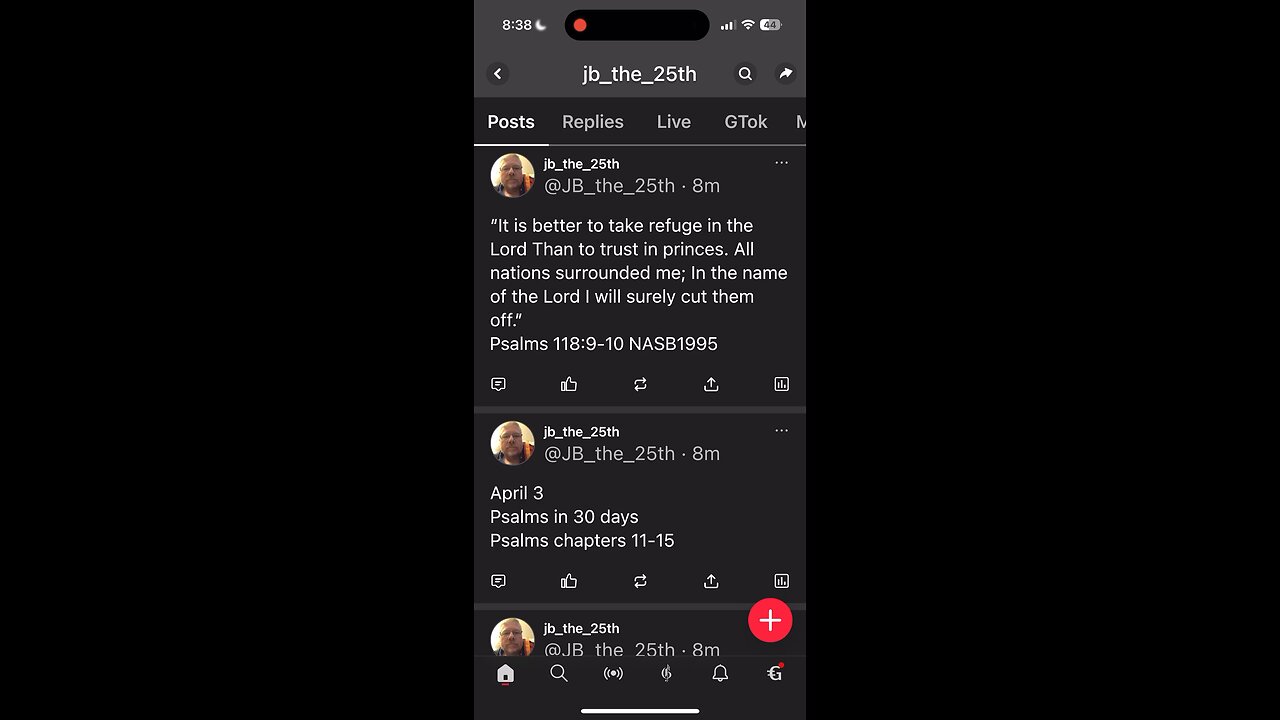The width and height of the screenshot is (1280, 720).
Task: Switch to the Replies tab
Action: click(x=592, y=122)
